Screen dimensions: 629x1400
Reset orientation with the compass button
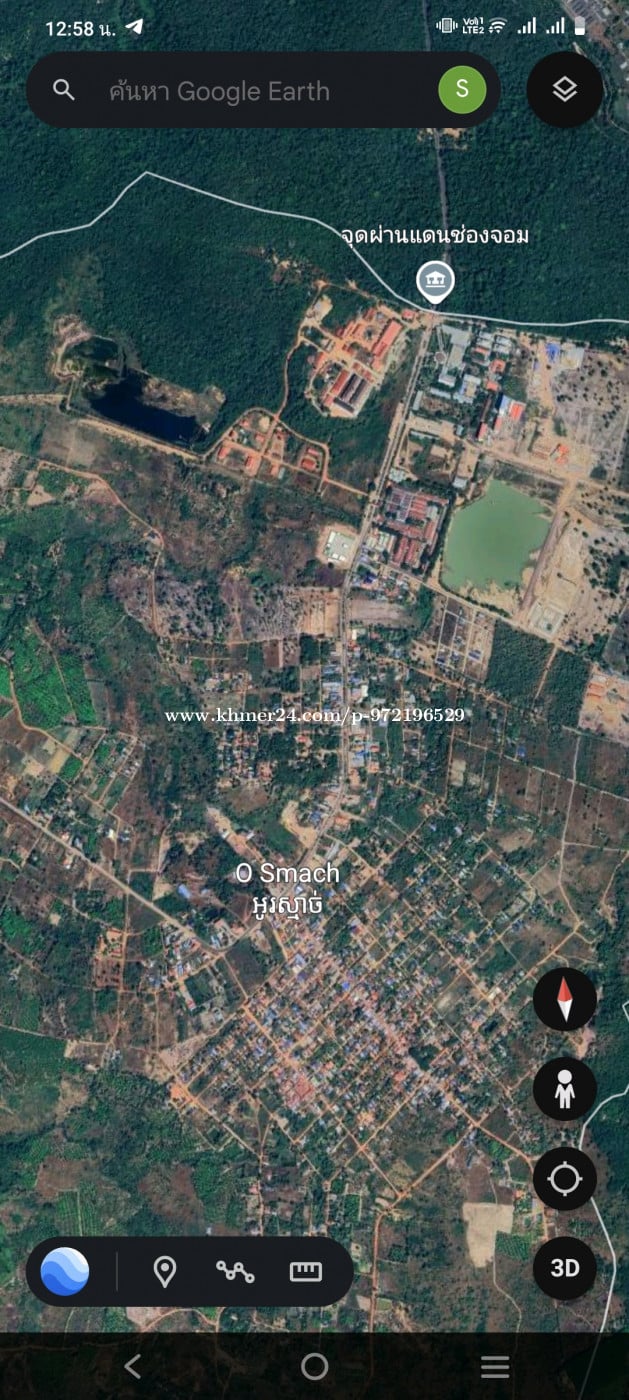click(565, 999)
